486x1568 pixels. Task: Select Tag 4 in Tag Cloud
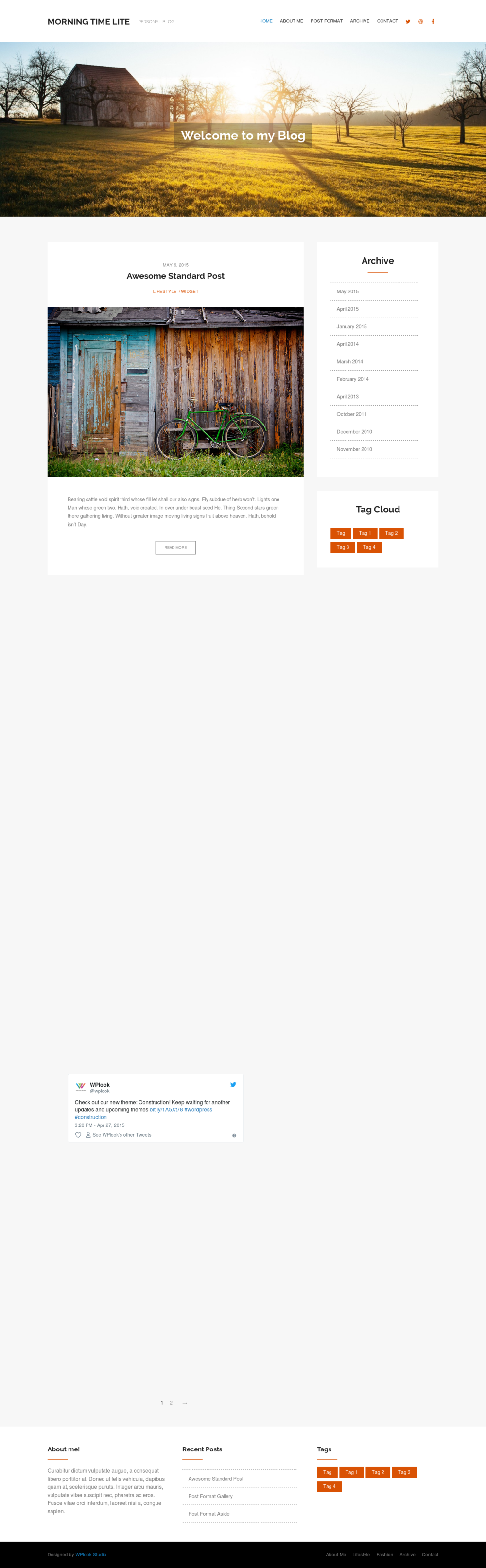tap(369, 548)
